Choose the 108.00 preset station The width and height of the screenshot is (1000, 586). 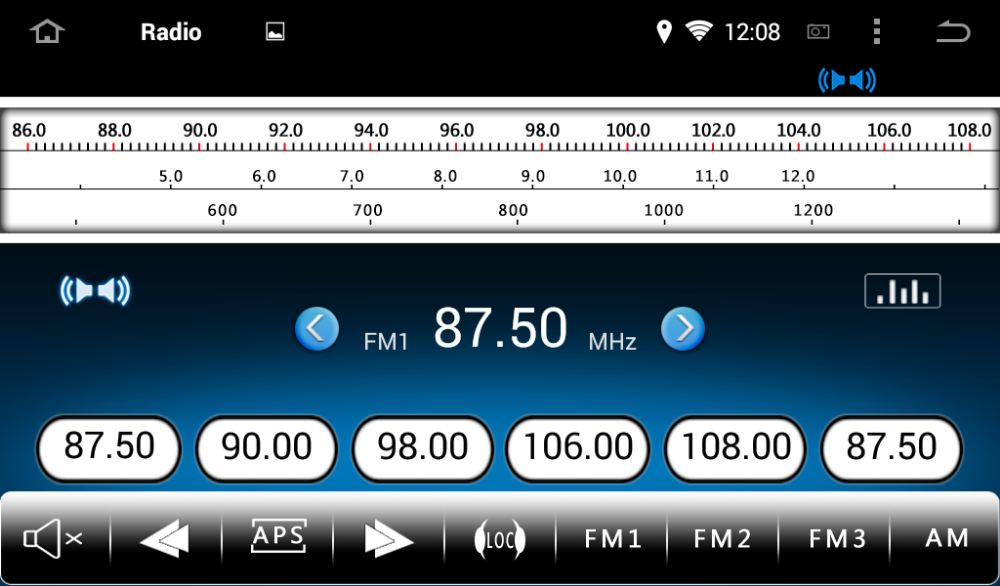point(737,447)
